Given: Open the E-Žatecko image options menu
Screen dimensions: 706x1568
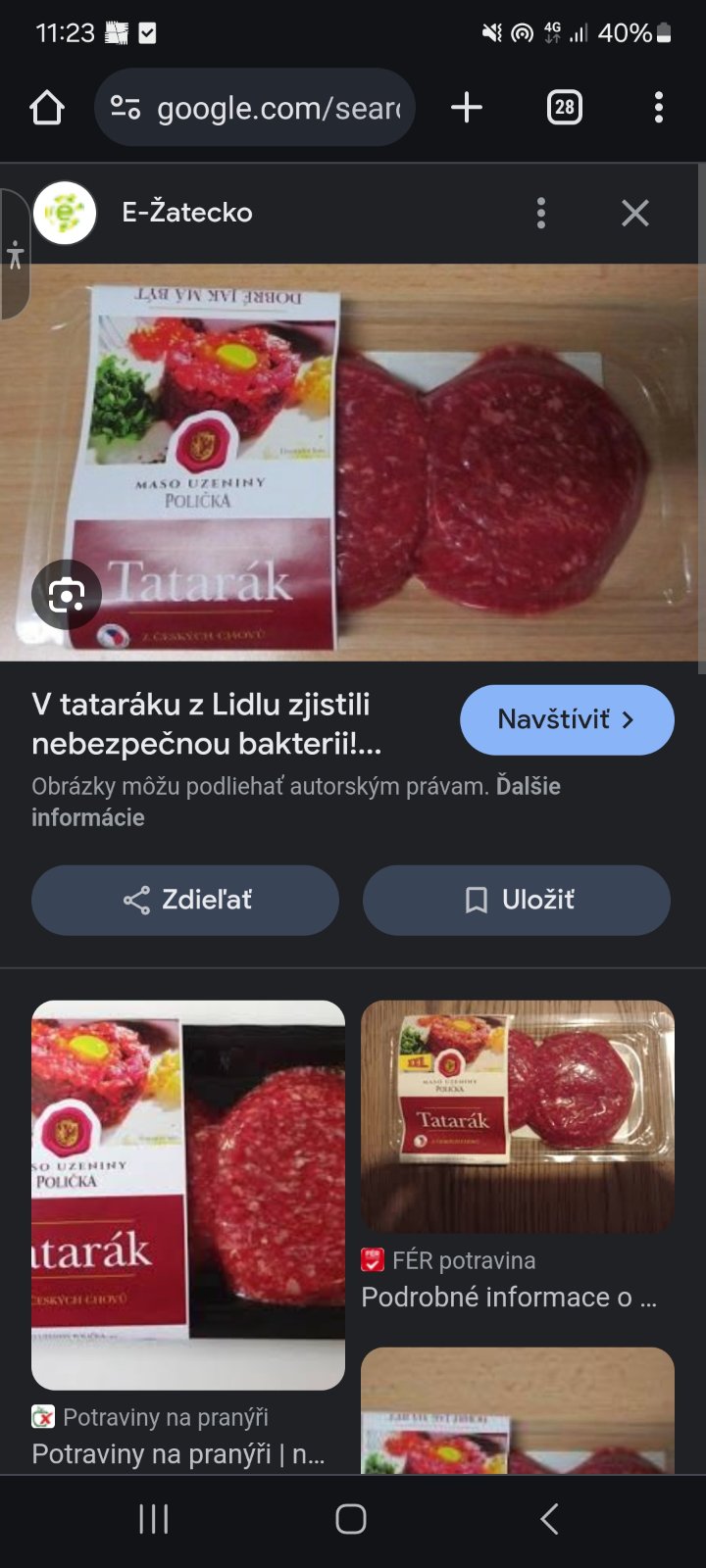Looking at the screenshot, I should (x=541, y=213).
